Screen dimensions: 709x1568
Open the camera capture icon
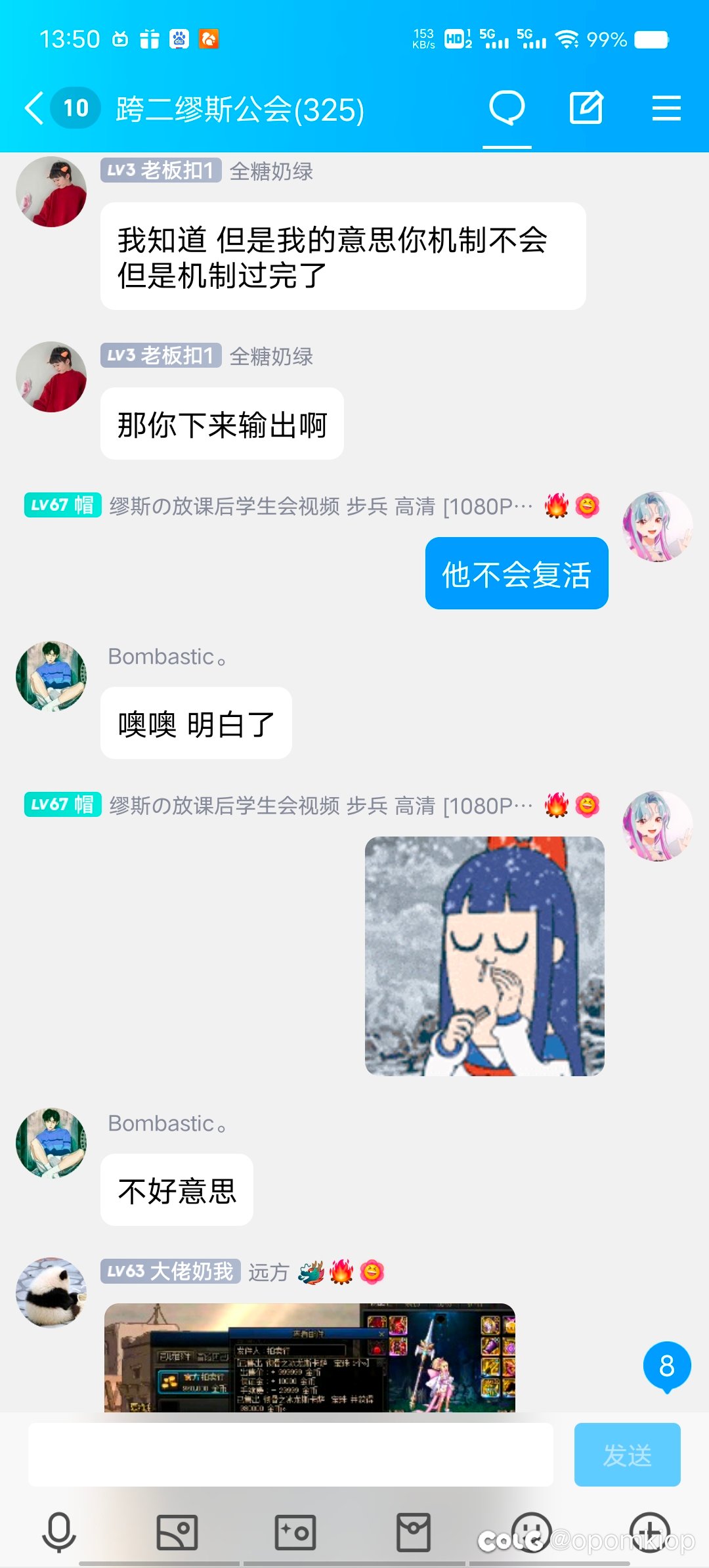point(295,1532)
